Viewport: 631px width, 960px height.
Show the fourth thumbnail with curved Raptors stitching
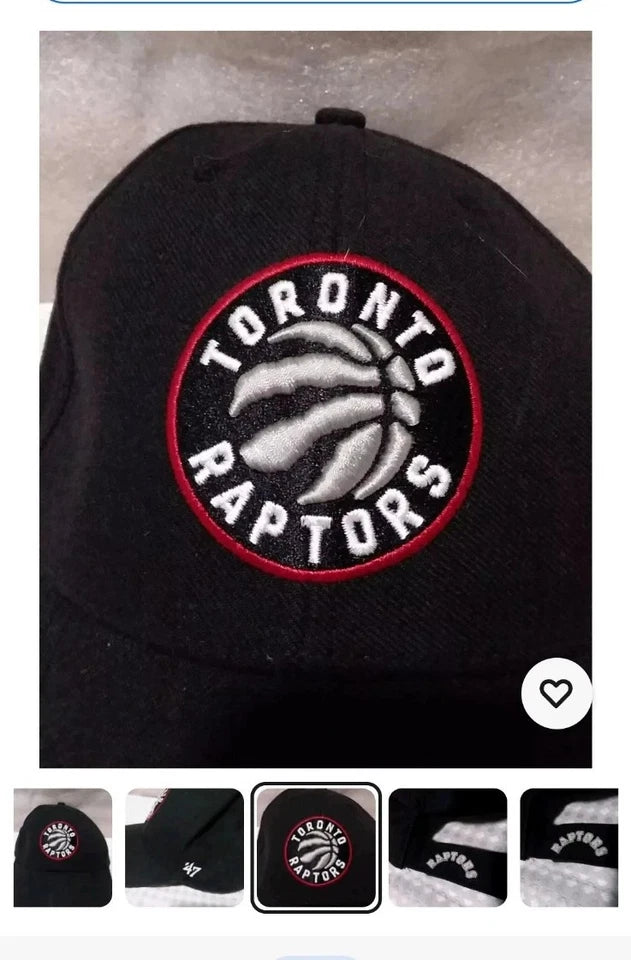(x=447, y=847)
